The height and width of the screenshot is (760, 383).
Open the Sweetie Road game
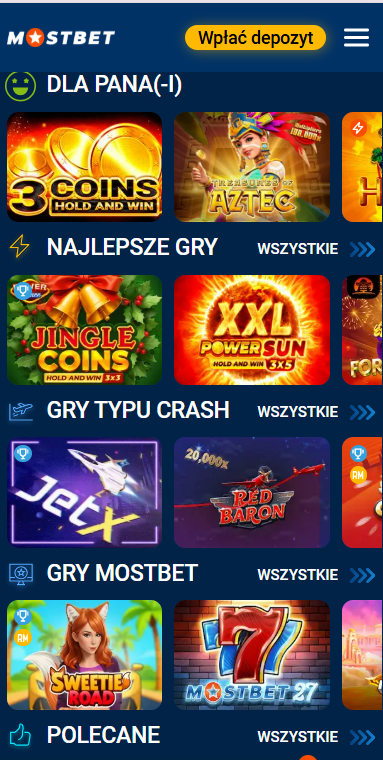84,655
